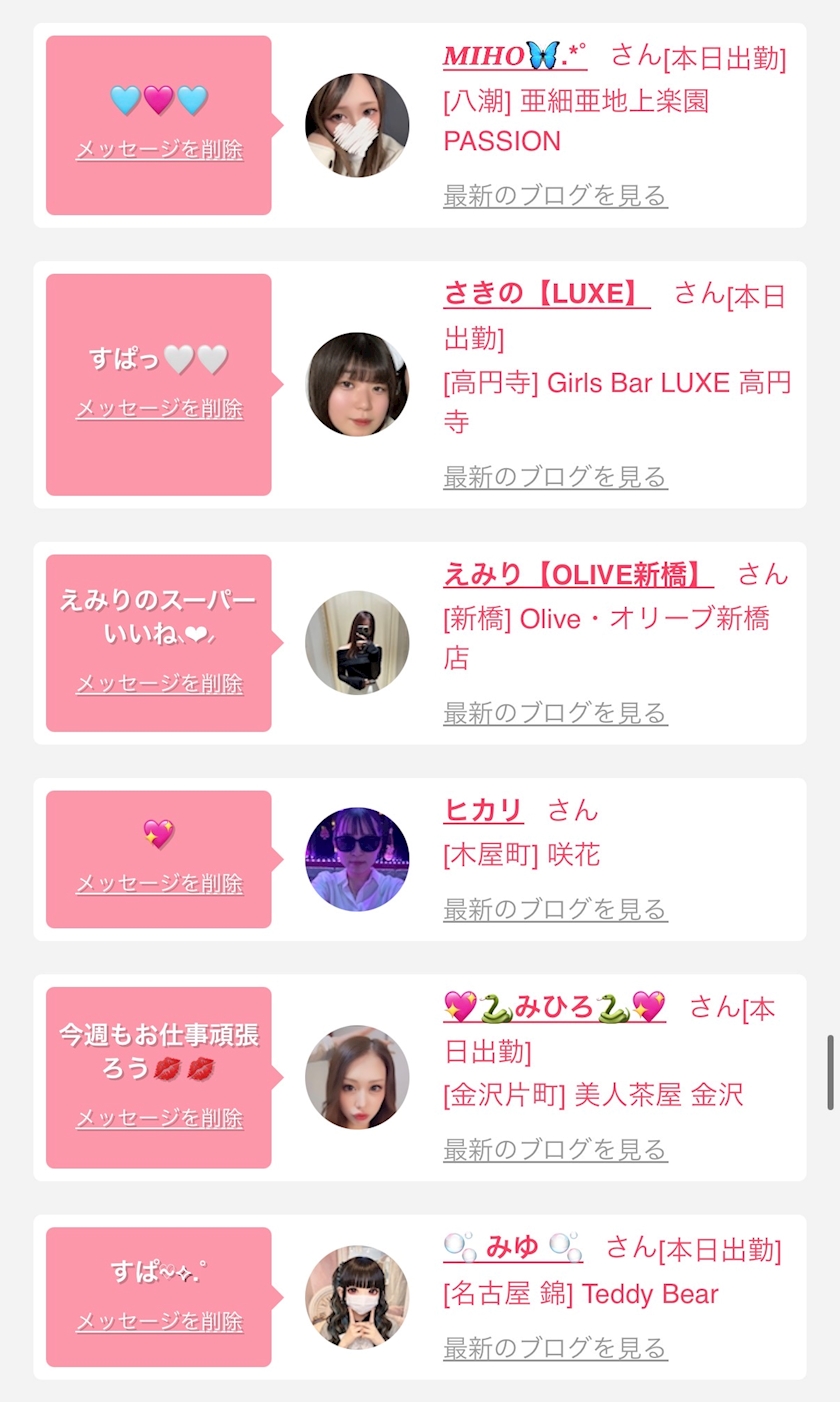
Task: View みゆ's latest blog
Action: (x=555, y=1348)
